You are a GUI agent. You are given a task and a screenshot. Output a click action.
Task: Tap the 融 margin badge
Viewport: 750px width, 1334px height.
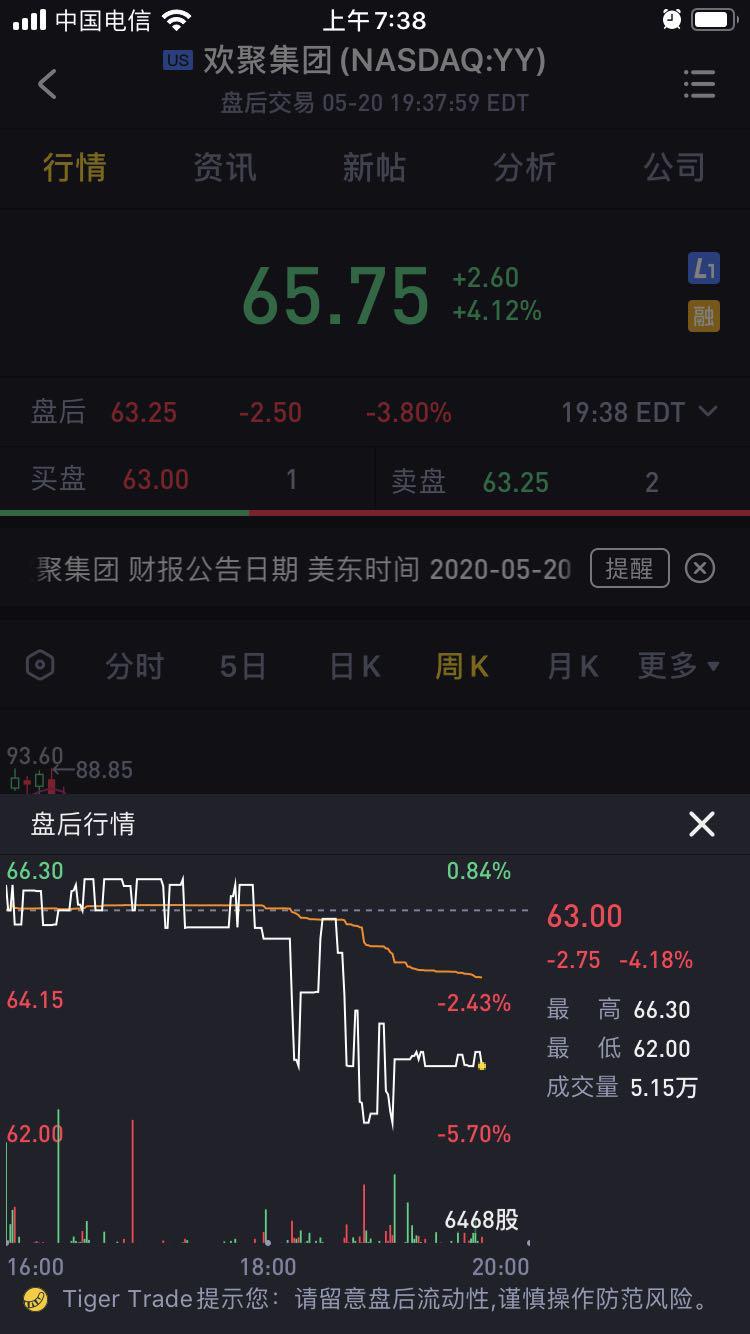point(704,316)
